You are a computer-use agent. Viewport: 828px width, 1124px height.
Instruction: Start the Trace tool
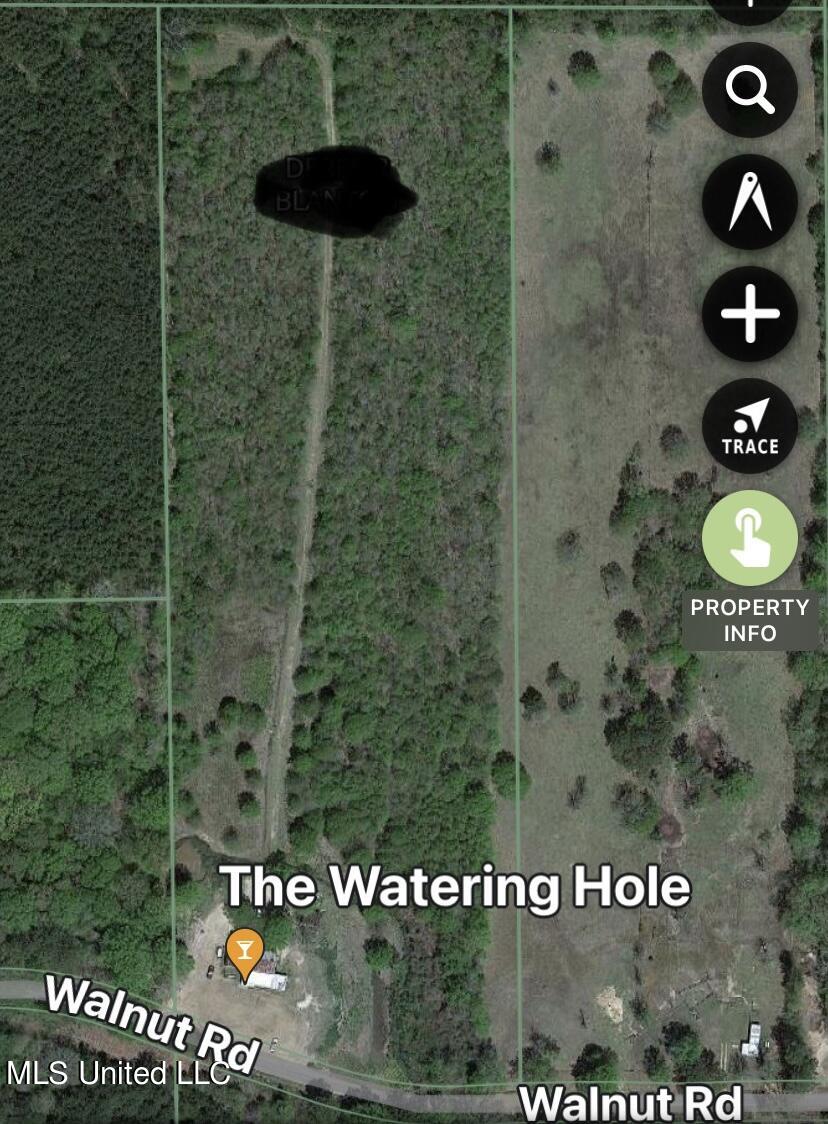click(749, 426)
